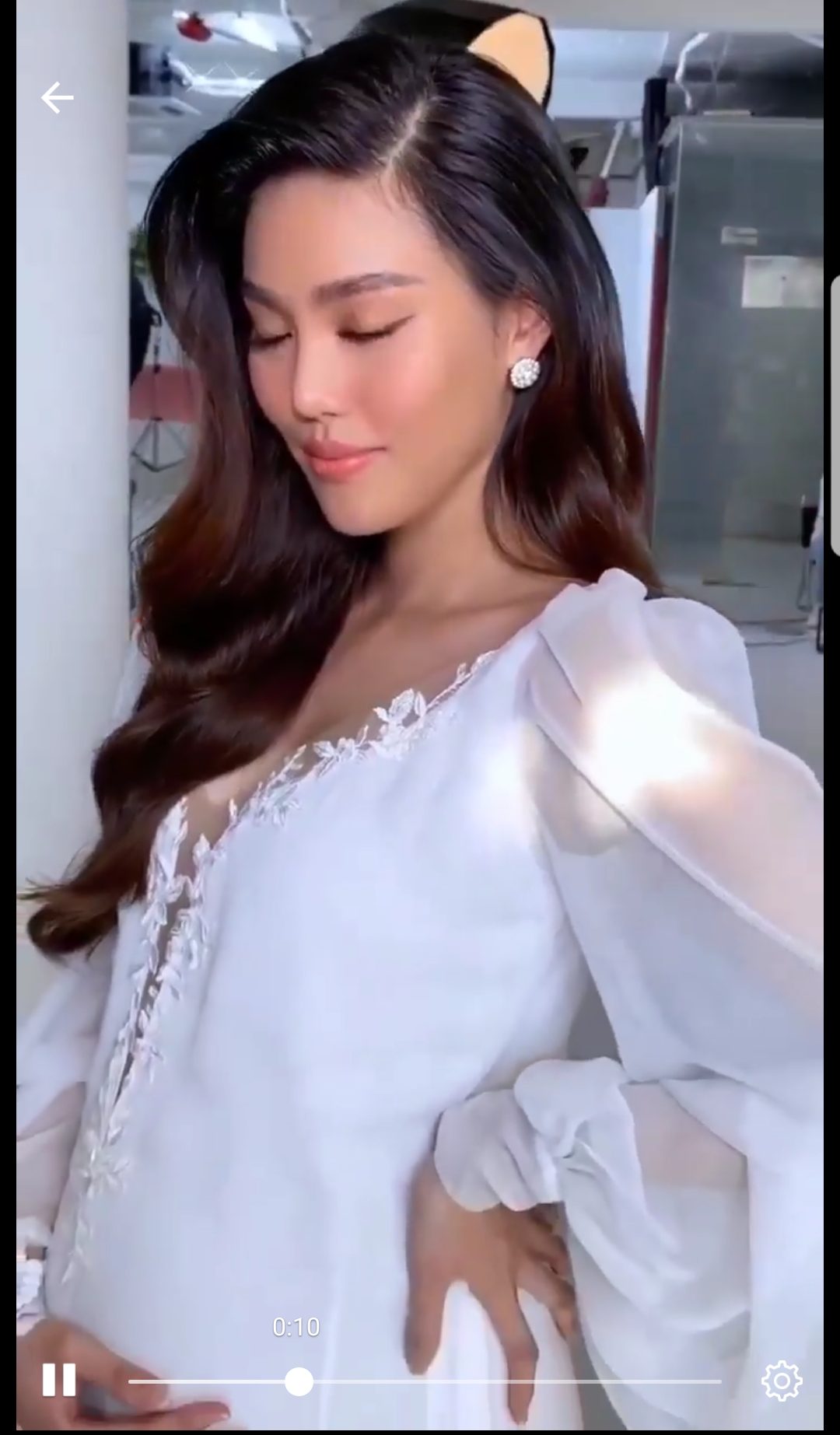Pause the playing video

tap(59, 1380)
